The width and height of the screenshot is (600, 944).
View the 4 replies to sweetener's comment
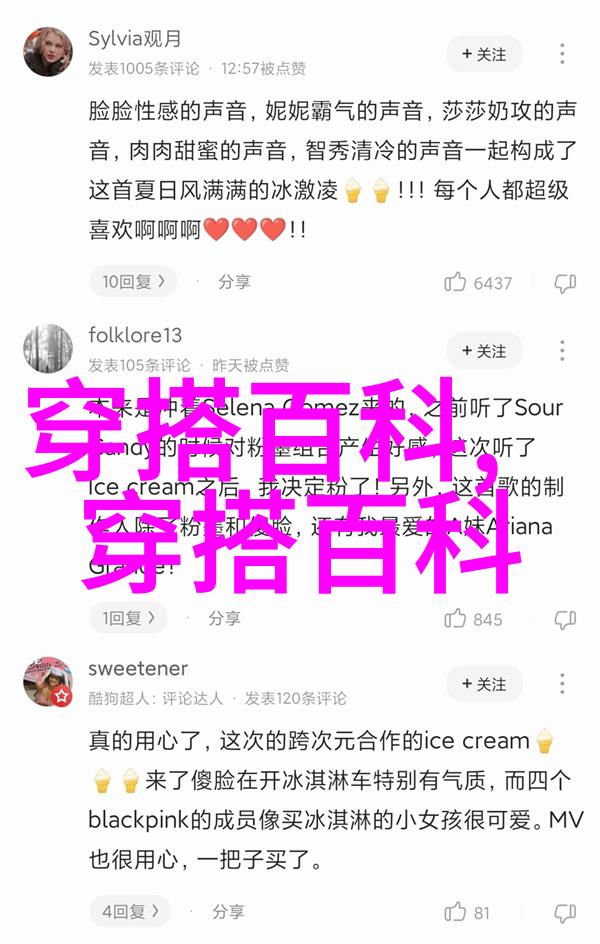(130, 911)
